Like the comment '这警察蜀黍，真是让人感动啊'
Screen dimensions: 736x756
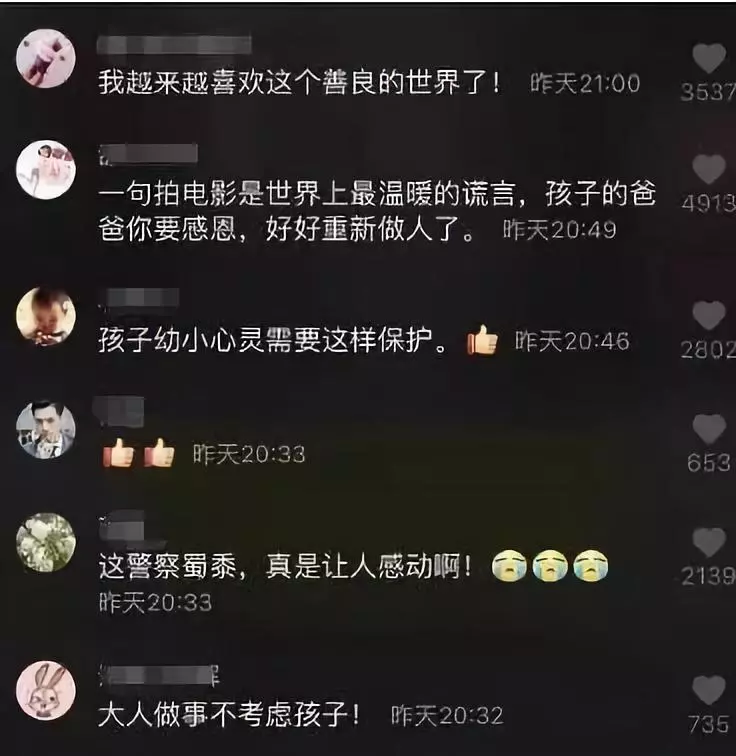(709, 542)
